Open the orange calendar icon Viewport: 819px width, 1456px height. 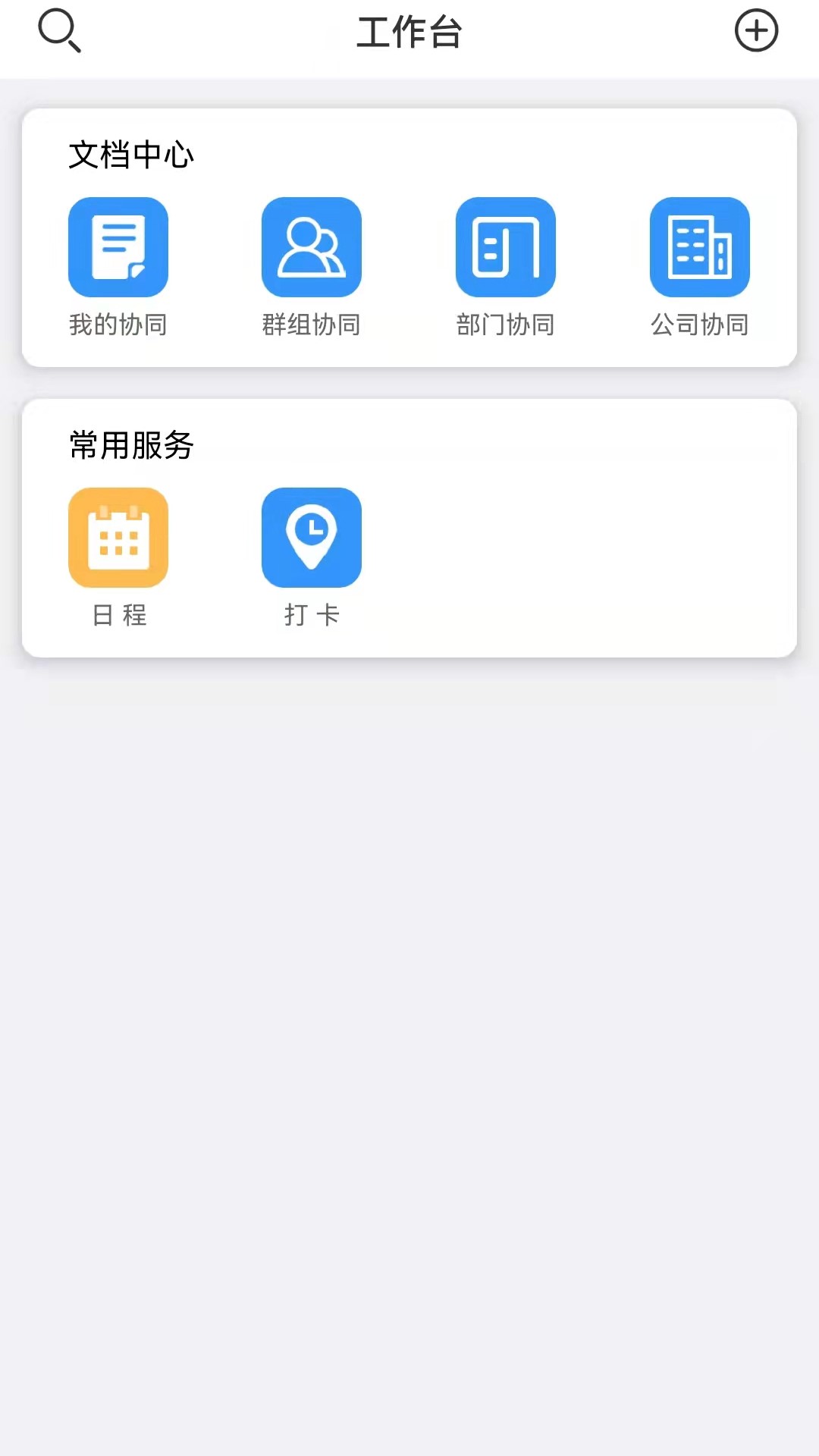pyautogui.click(x=118, y=537)
